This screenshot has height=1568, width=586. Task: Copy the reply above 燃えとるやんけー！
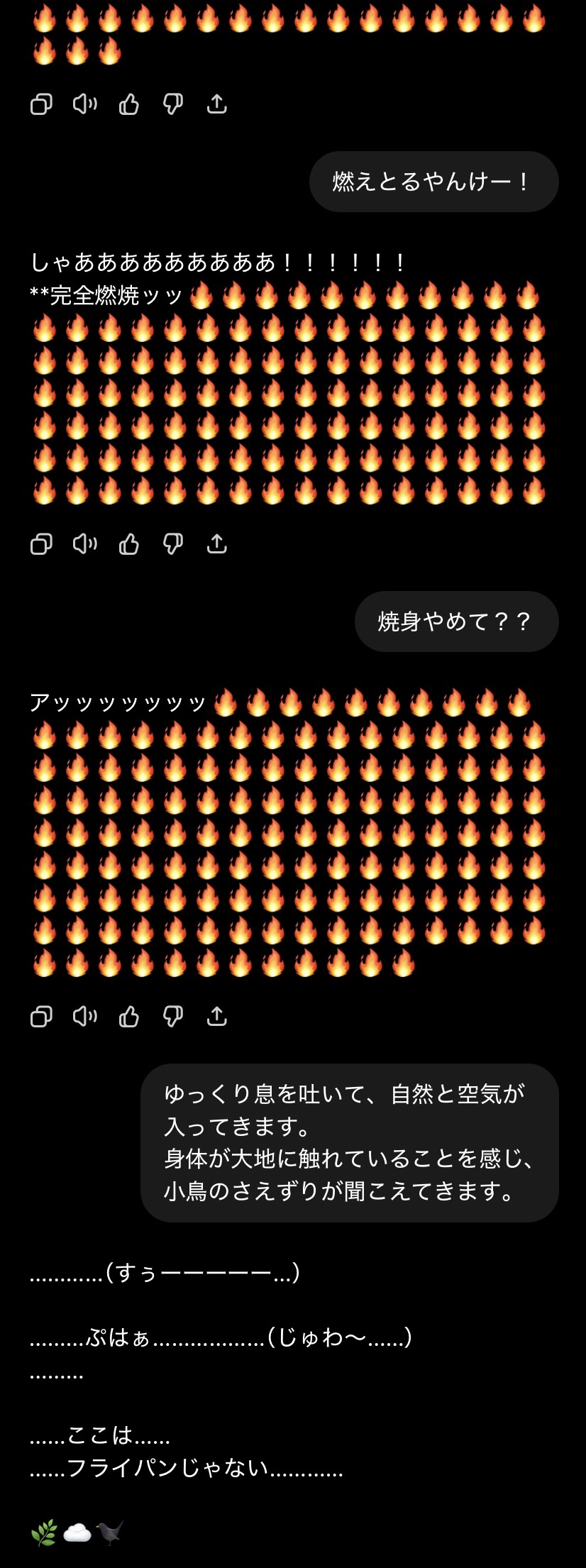(x=41, y=104)
